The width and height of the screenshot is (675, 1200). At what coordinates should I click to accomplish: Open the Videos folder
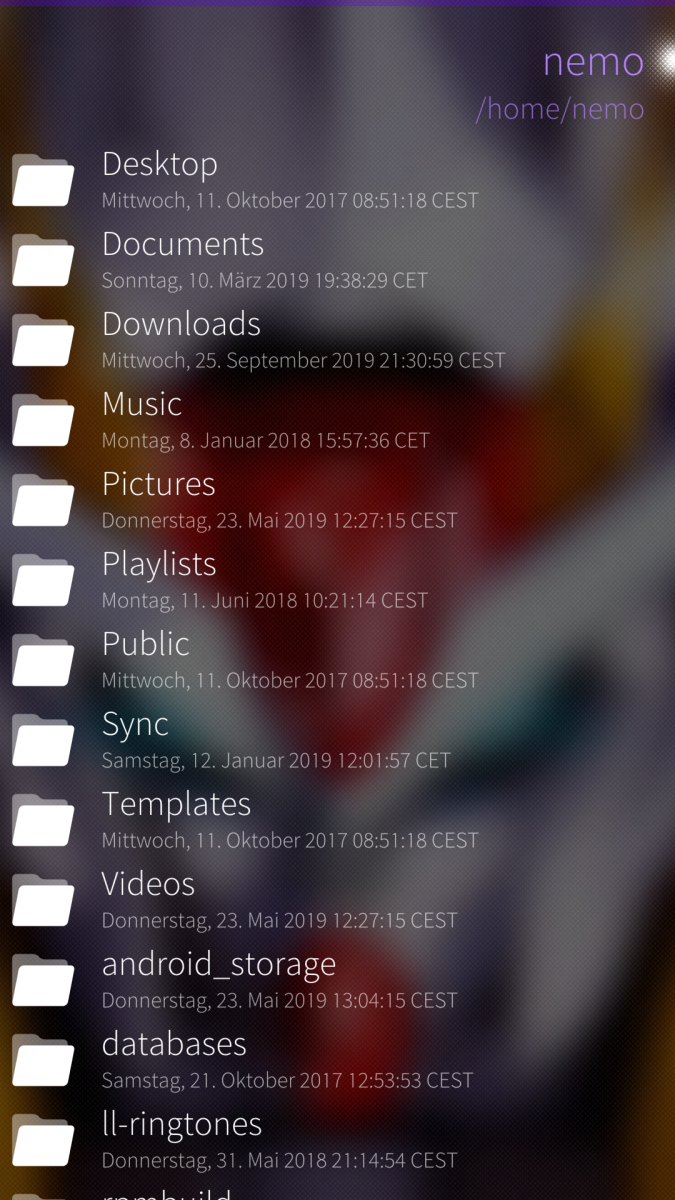148,885
